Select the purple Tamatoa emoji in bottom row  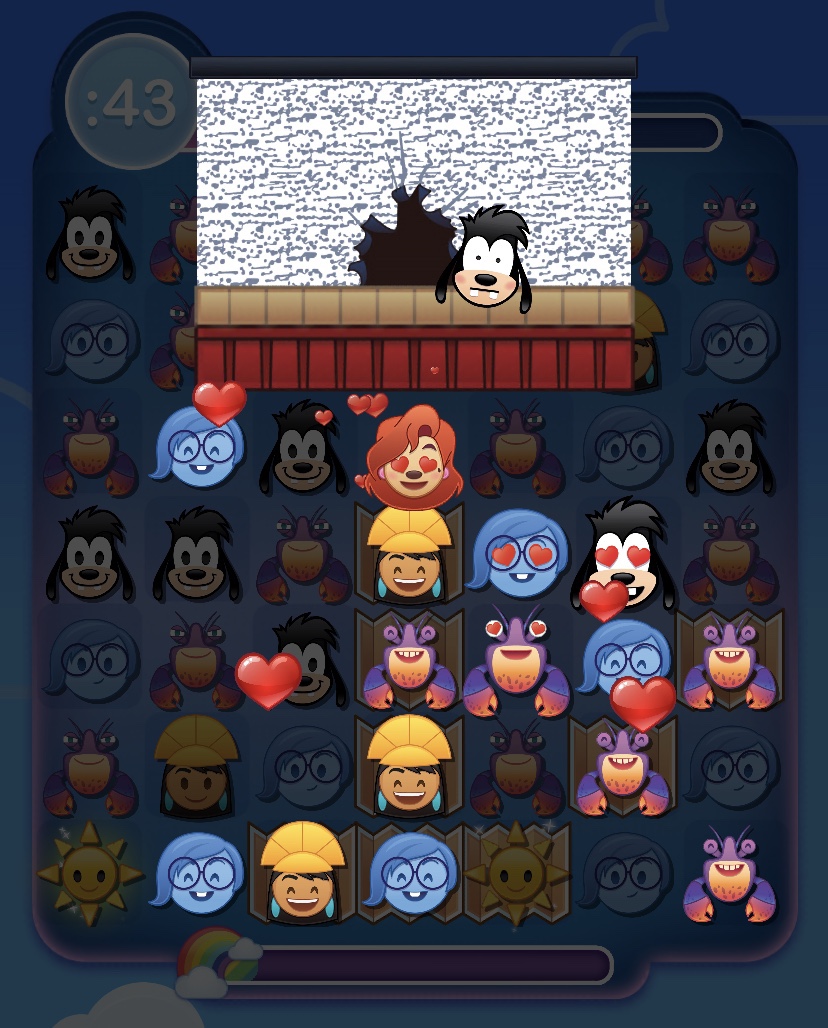coord(729,880)
